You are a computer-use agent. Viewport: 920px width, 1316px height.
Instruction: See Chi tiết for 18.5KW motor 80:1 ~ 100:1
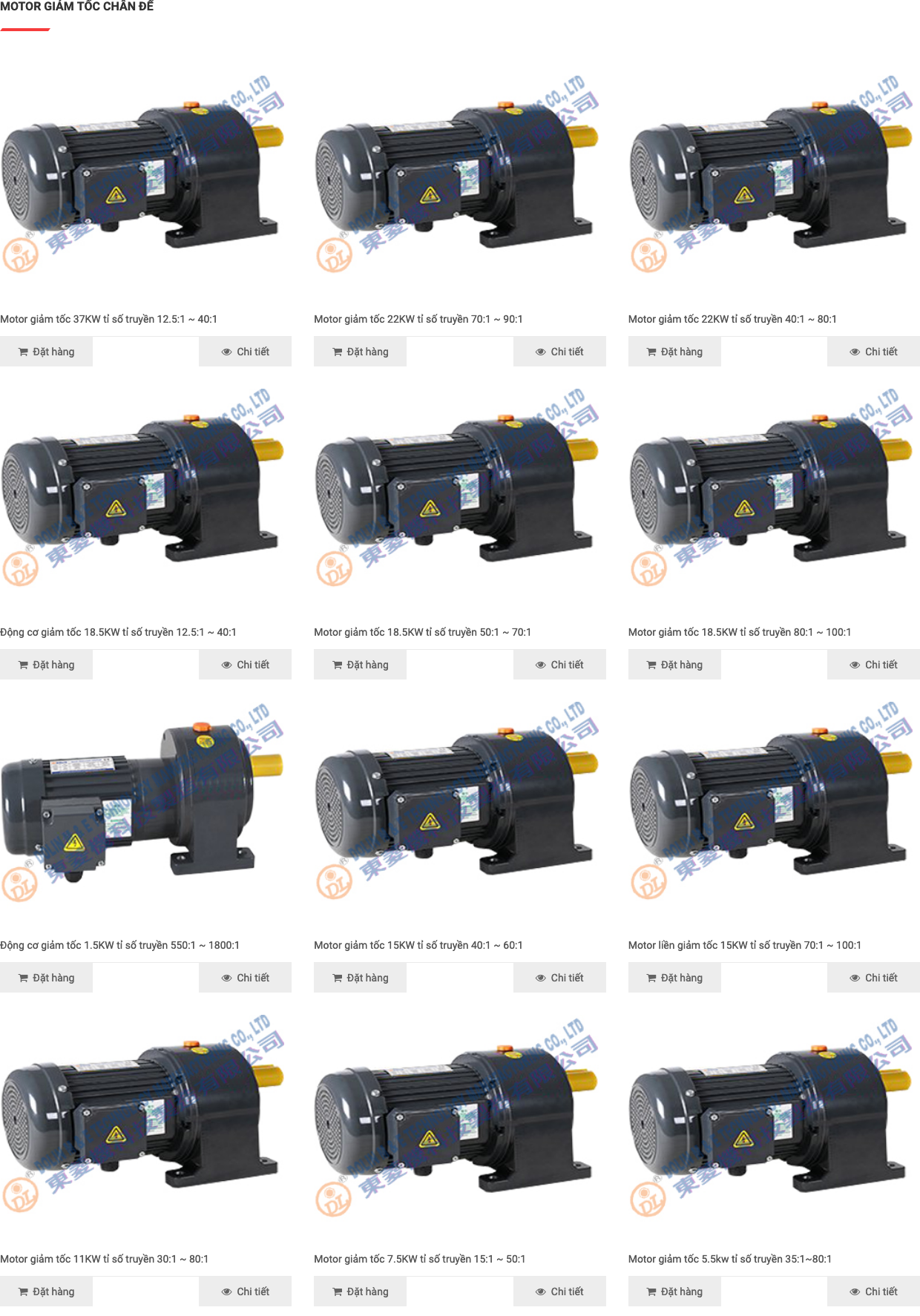click(x=873, y=665)
